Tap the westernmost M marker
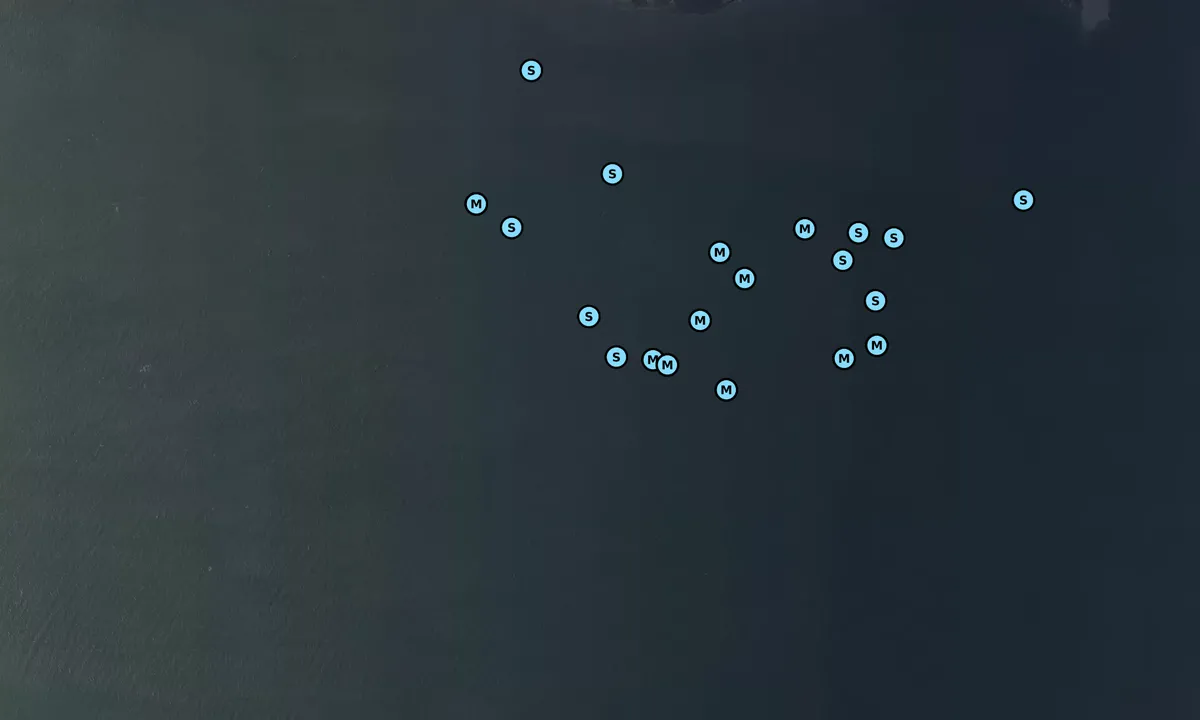This screenshot has height=720, width=1200. [476, 204]
